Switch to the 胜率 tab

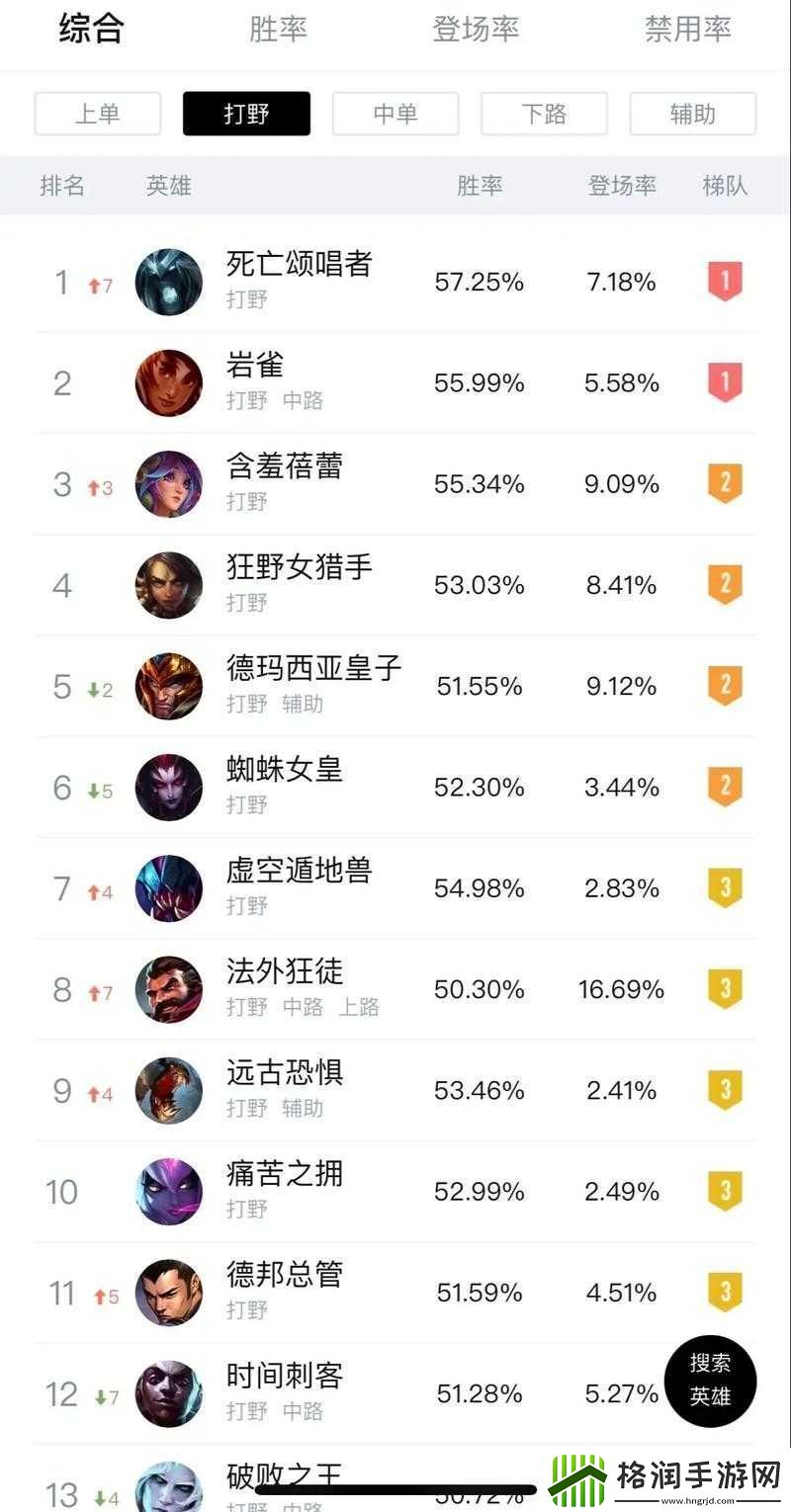click(x=278, y=30)
